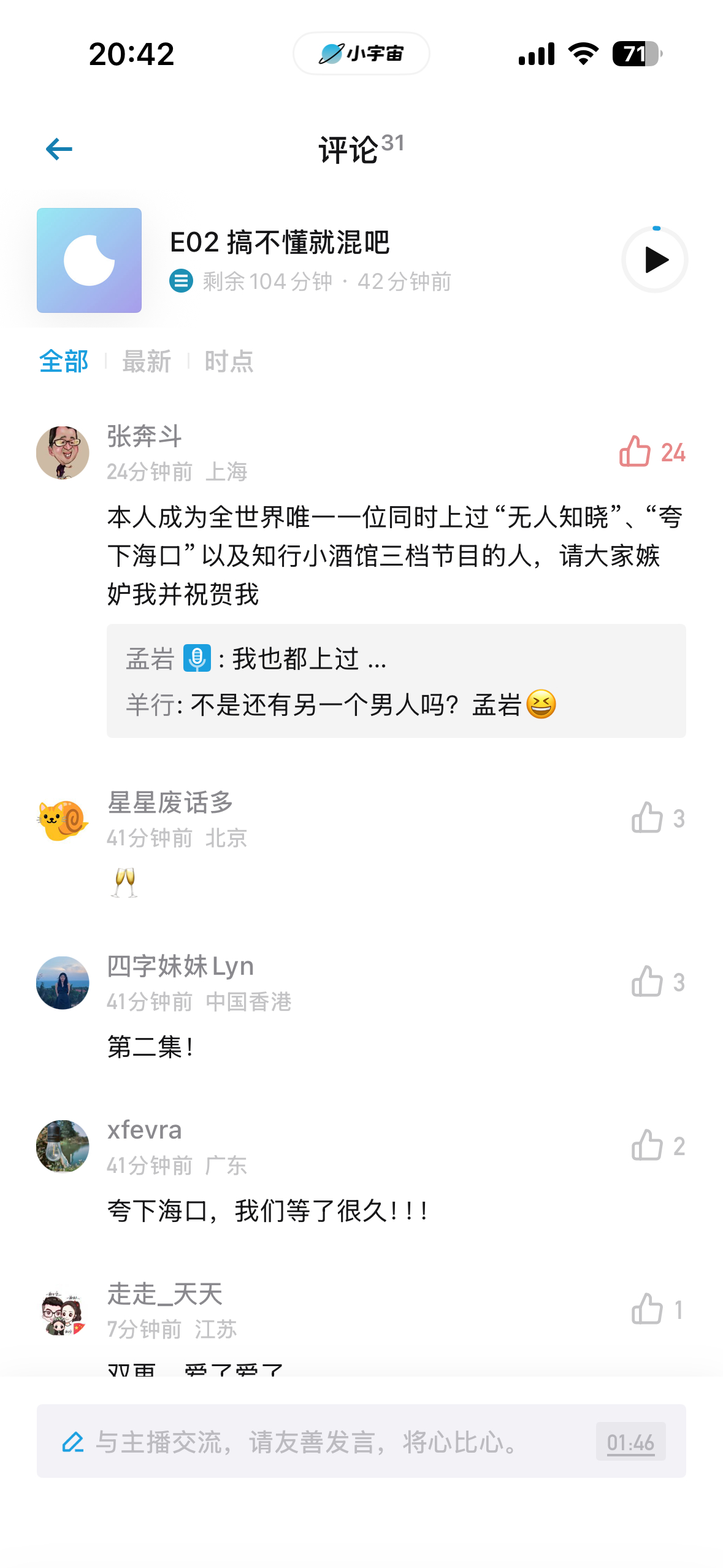
Task: Open xfevra's avatar
Action: tap(63, 1146)
